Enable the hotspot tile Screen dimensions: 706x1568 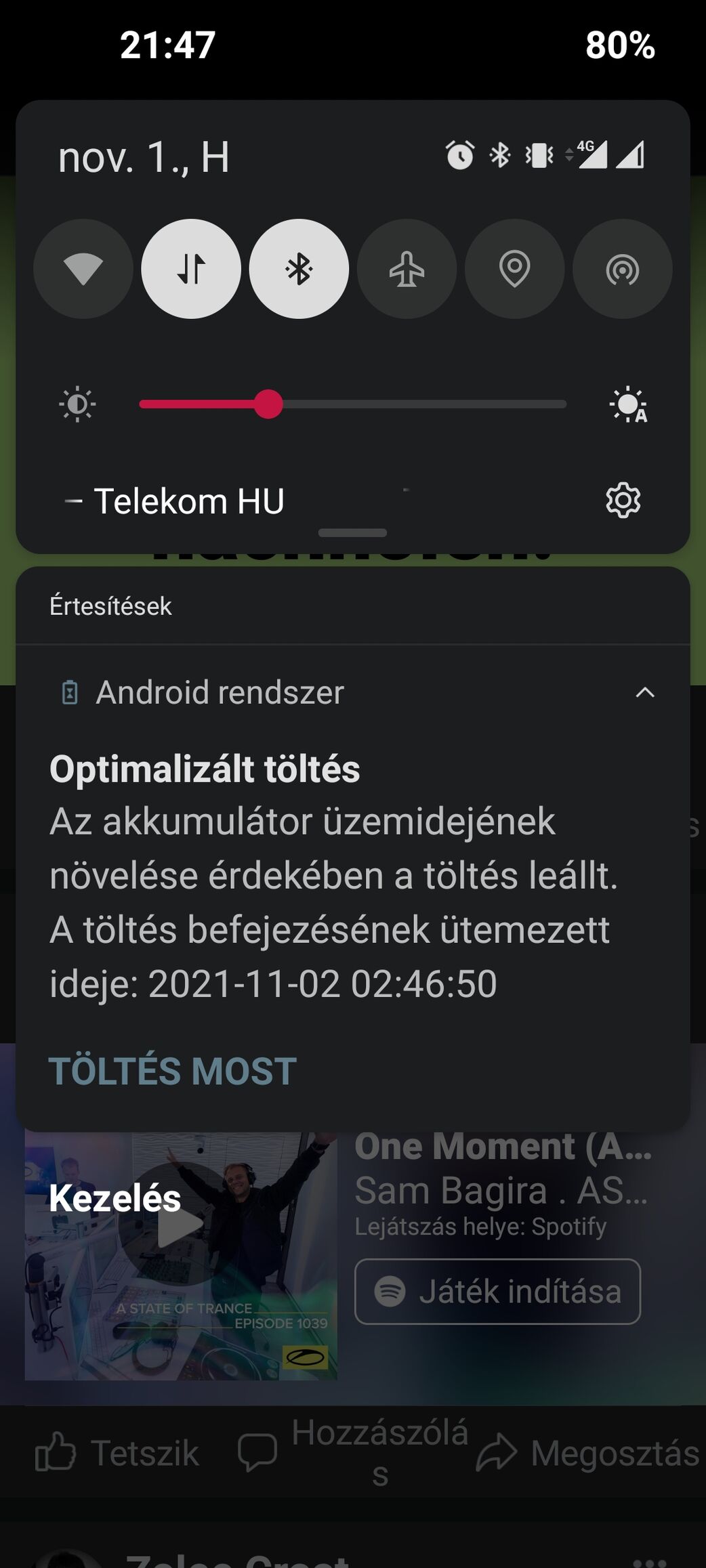[623, 269]
